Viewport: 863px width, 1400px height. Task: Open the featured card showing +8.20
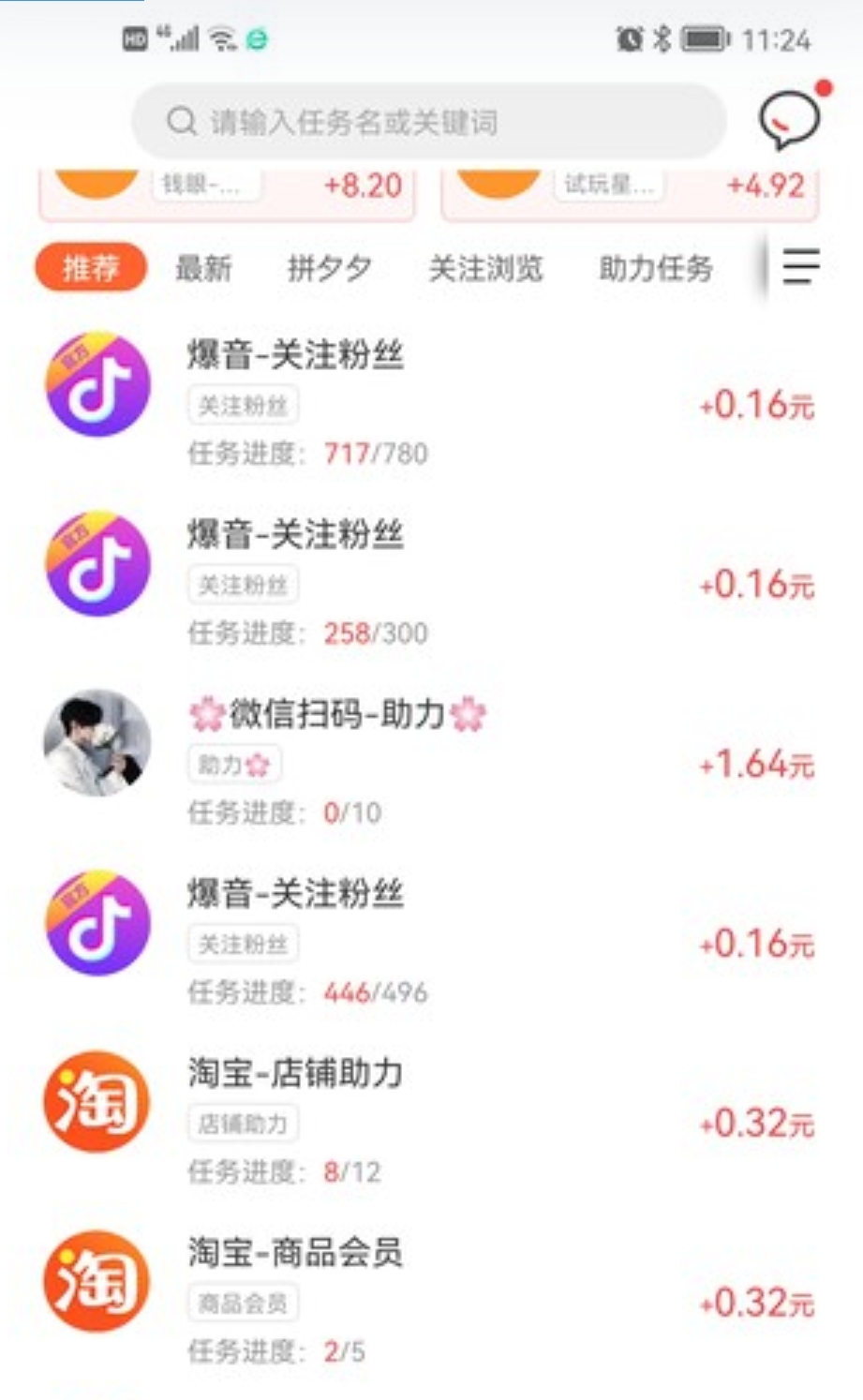coord(227,192)
